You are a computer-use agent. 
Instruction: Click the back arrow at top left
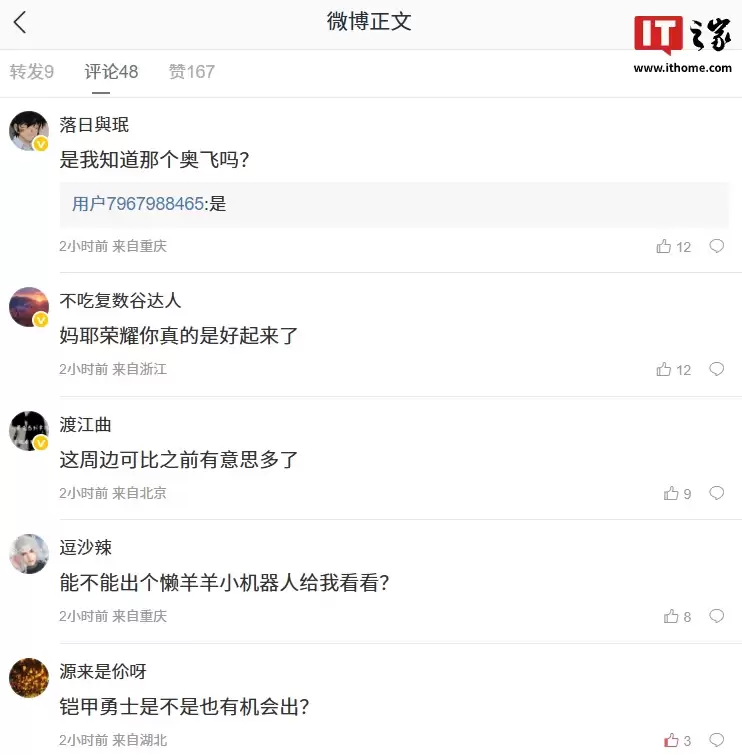(20, 22)
